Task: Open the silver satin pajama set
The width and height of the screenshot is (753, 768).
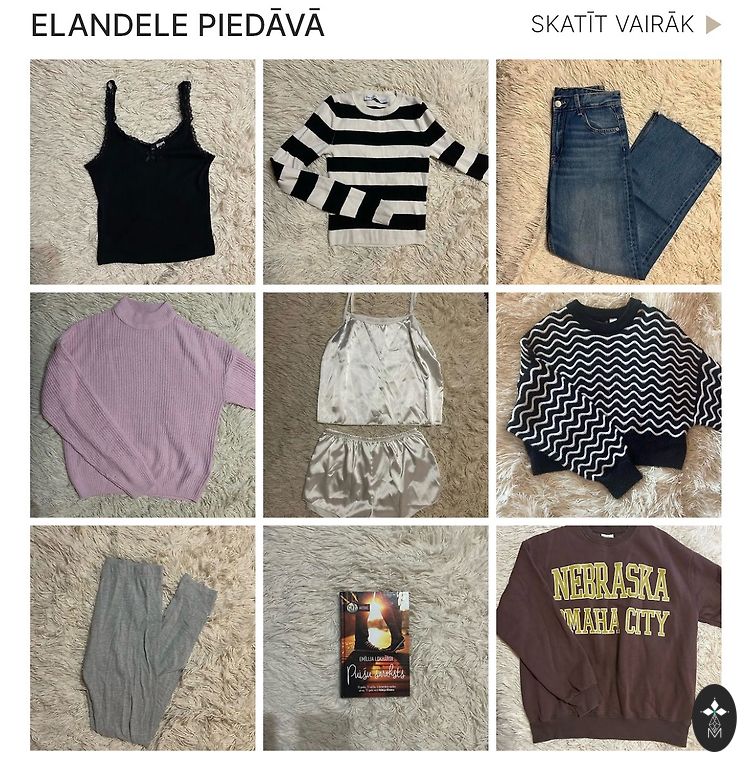Action: pyautogui.click(x=375, y=404)
